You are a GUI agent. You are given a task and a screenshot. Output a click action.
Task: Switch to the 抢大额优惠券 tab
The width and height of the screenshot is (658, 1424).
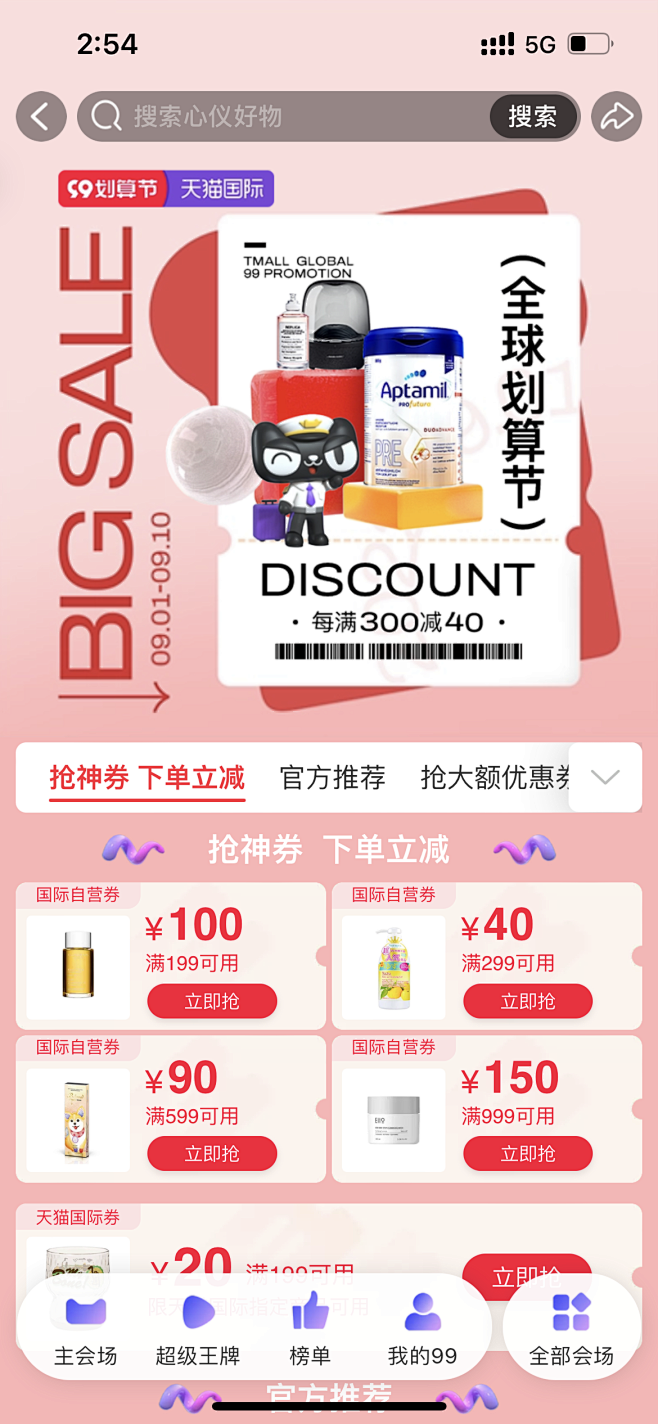tap(495, 778)
